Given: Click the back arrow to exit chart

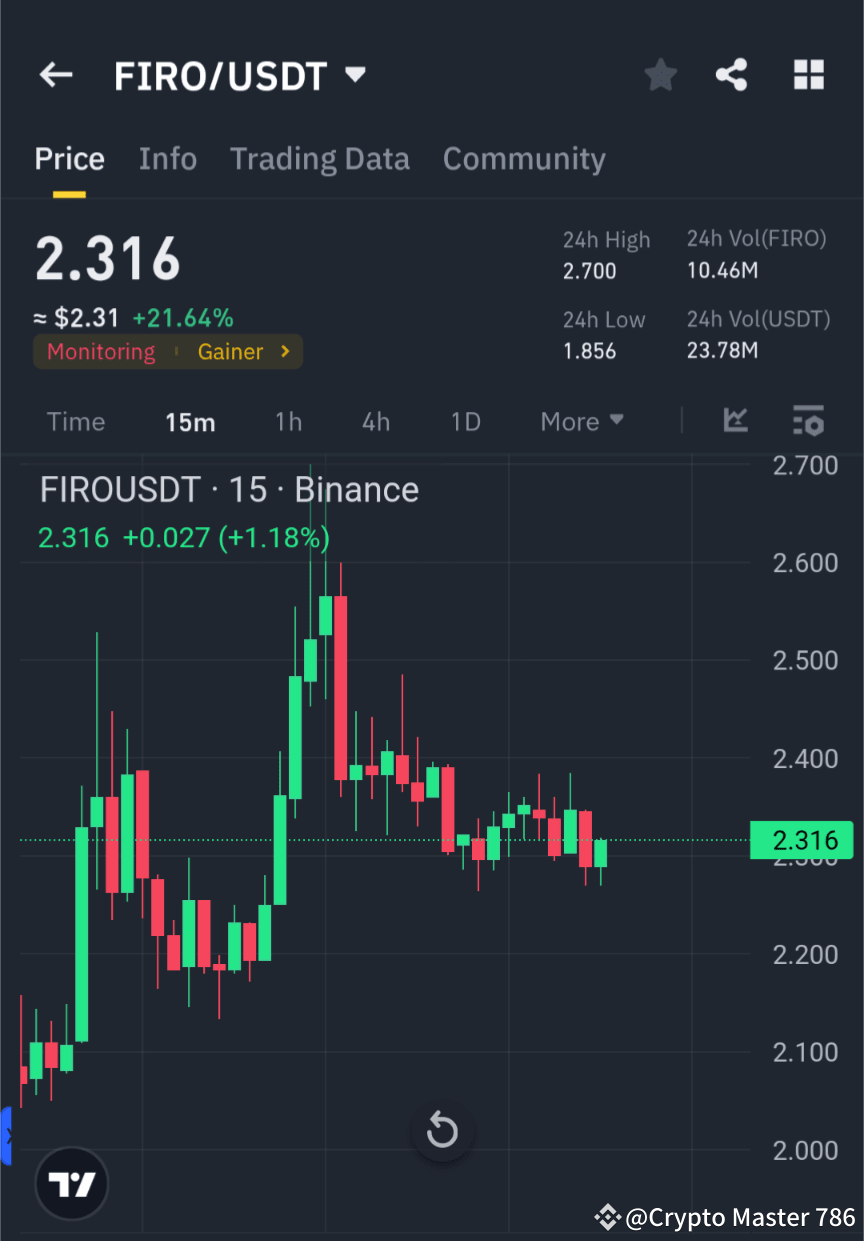Looking at the screenshot, I should point(55,74).
